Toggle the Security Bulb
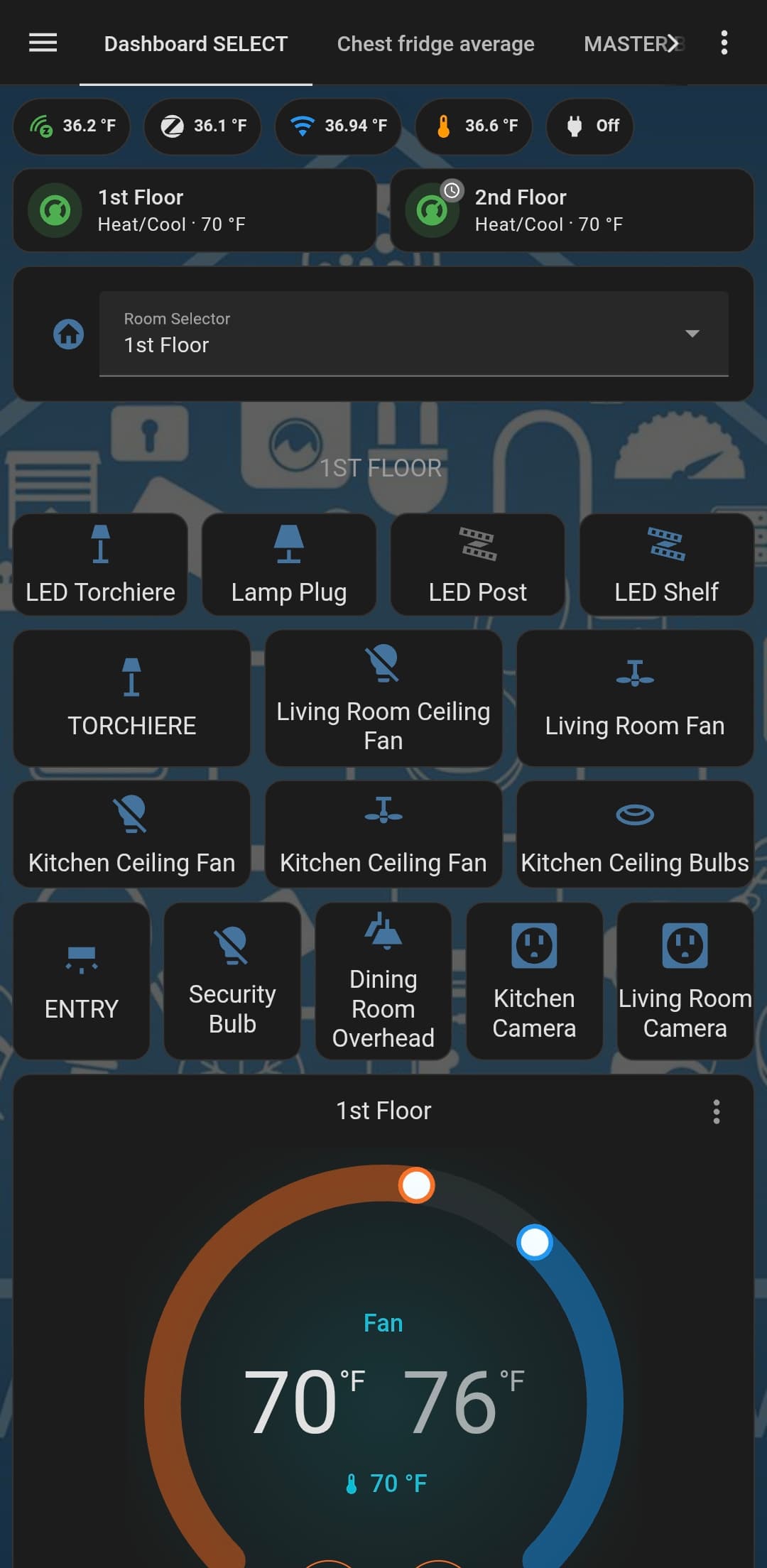Screen dimensions: 767x1568 pyautogui.click(x=232, y=981)
